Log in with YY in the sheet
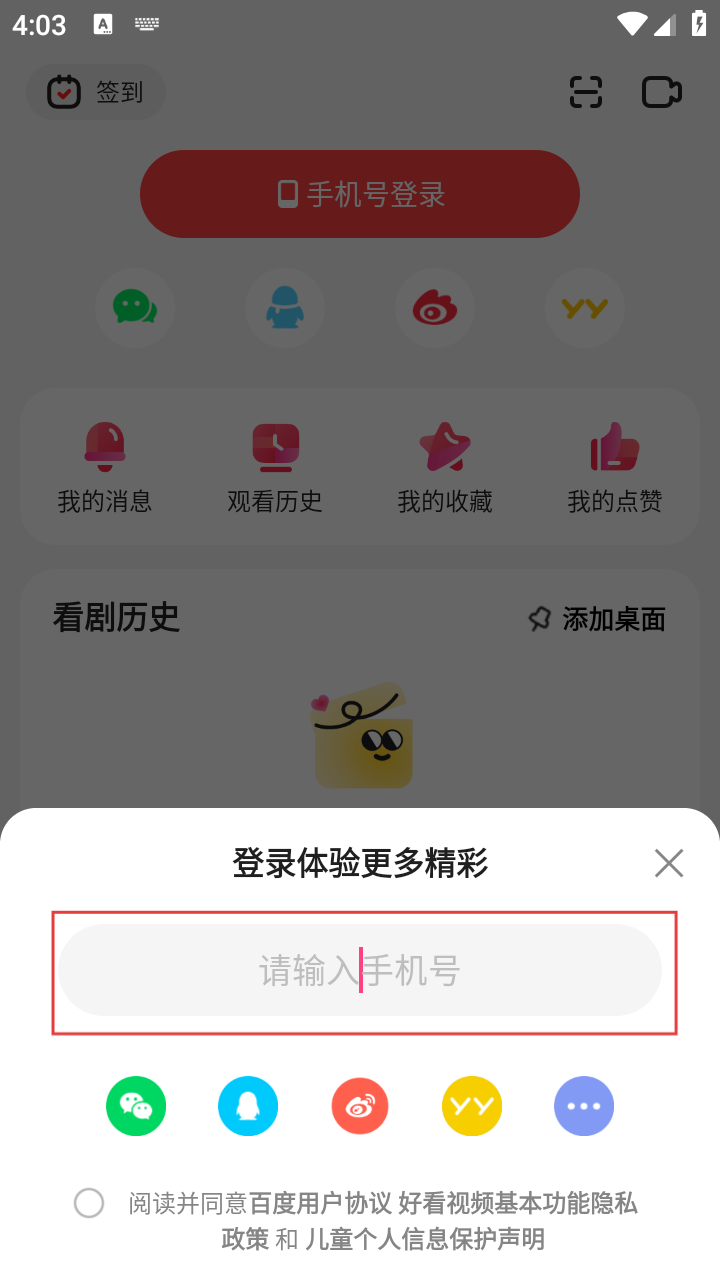Screen dimensions: 720x1280 coord(472,1106)
